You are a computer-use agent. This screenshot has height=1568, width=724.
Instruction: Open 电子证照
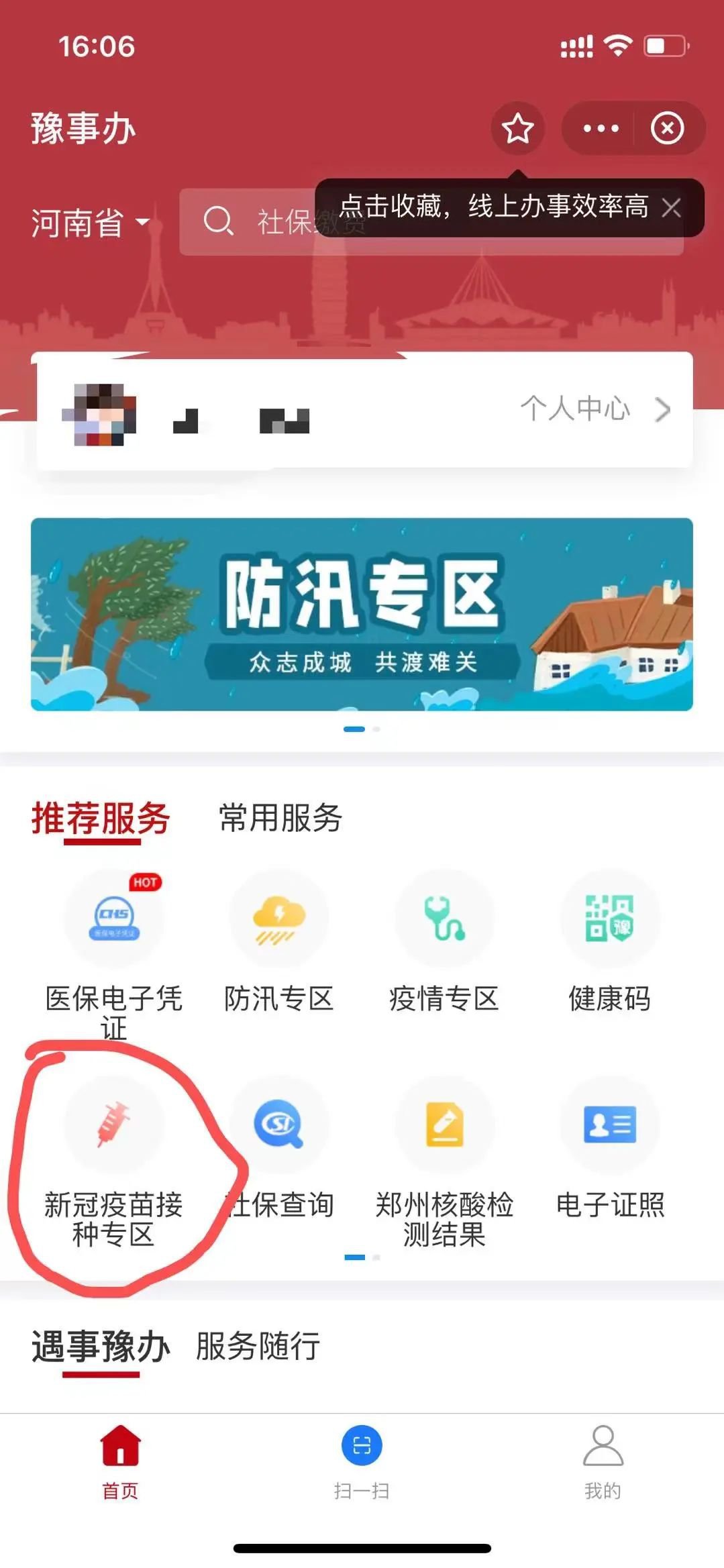(x=609, y=1125)
